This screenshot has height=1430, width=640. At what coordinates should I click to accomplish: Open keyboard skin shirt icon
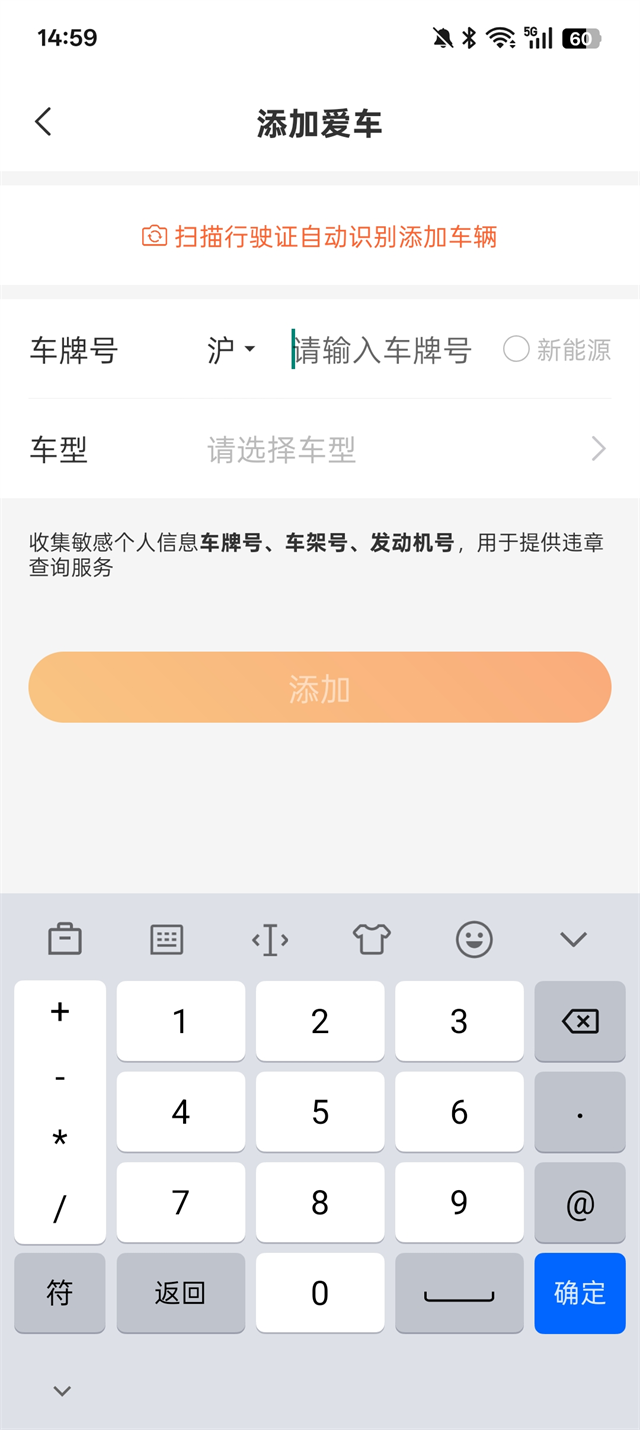pos(371,939)
